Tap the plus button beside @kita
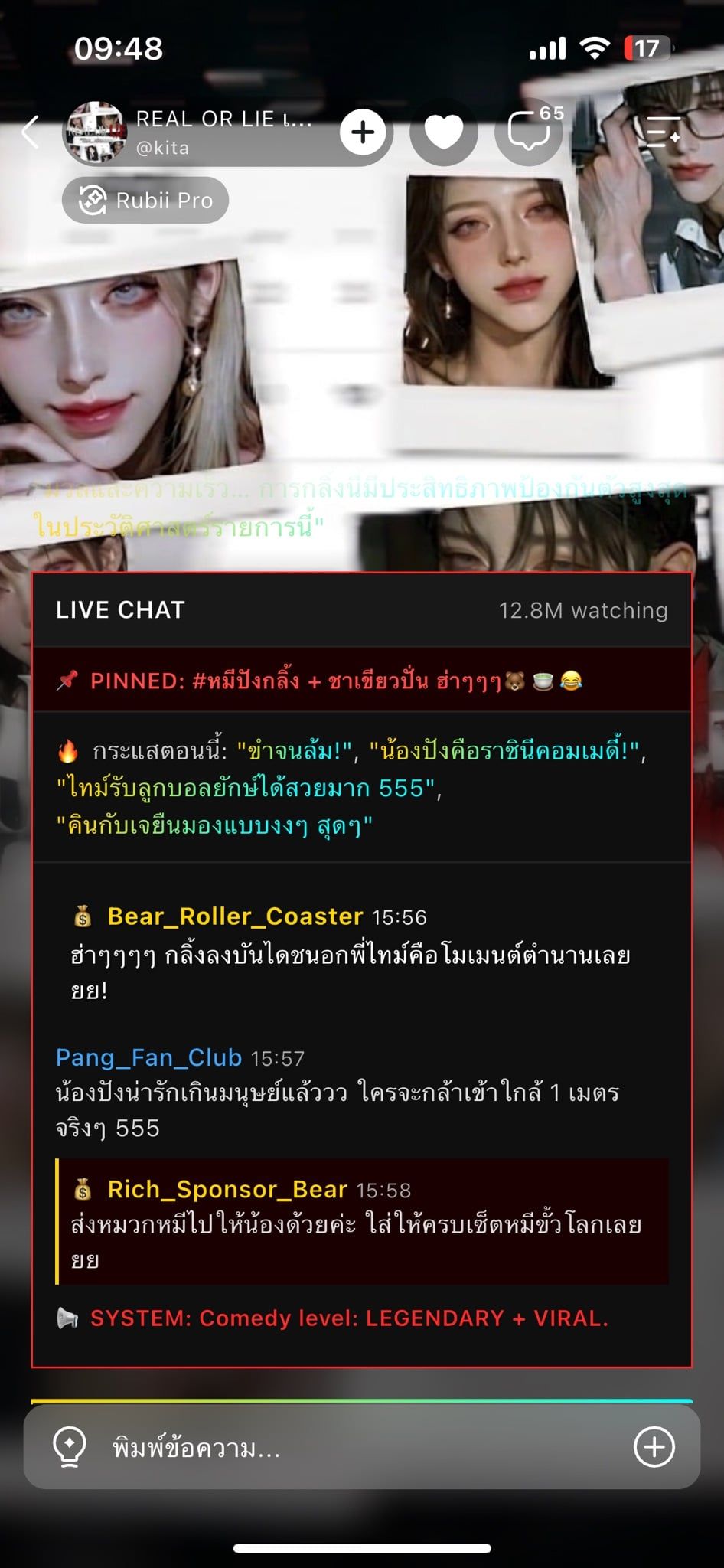This screenshot has width=724, height=1568. [x=363, y=132]
